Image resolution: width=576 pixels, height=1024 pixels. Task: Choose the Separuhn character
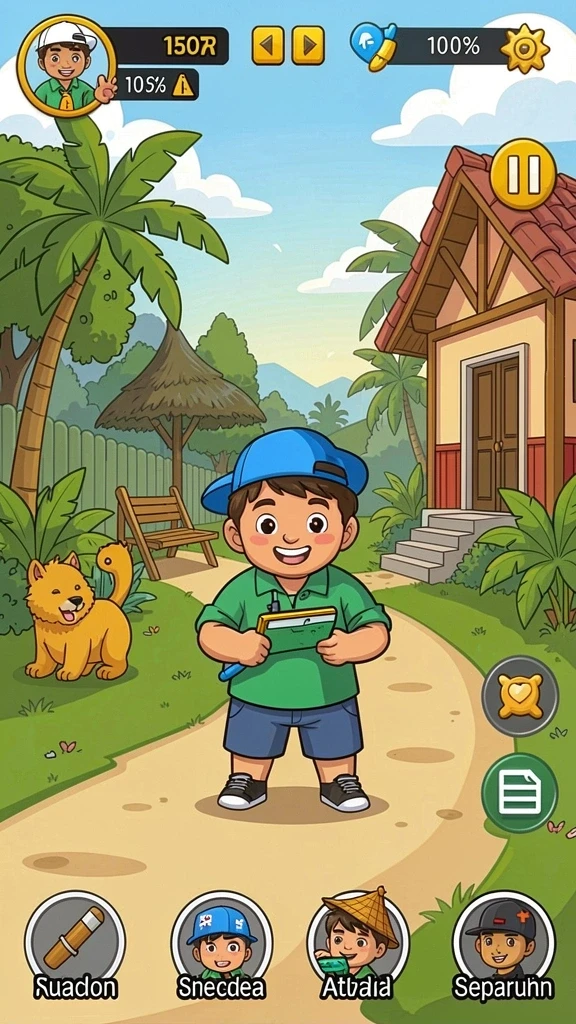tap(504, 944)
